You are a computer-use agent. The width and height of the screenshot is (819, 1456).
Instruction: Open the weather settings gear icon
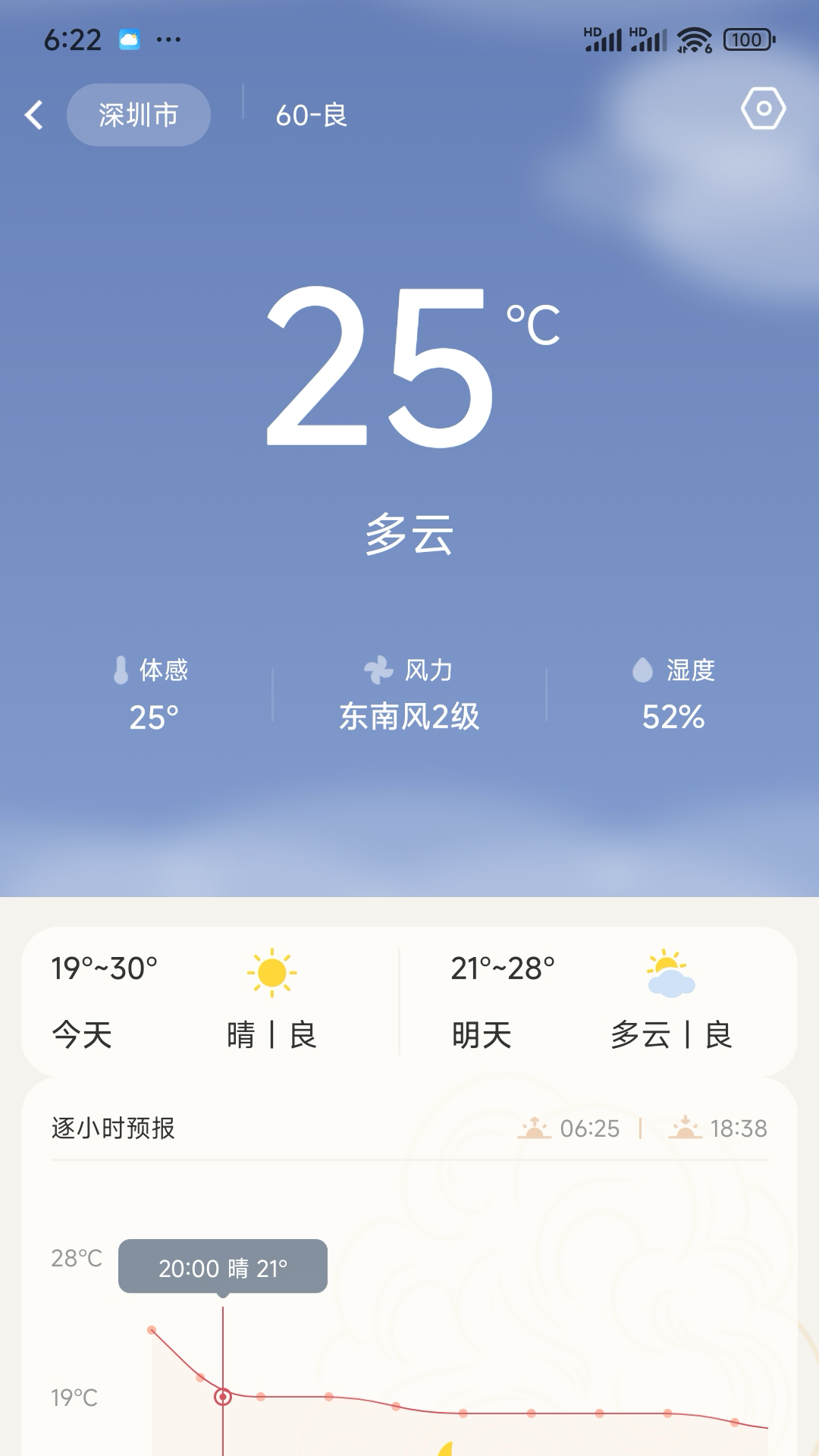pyautogui.click(x=764, y=109)
